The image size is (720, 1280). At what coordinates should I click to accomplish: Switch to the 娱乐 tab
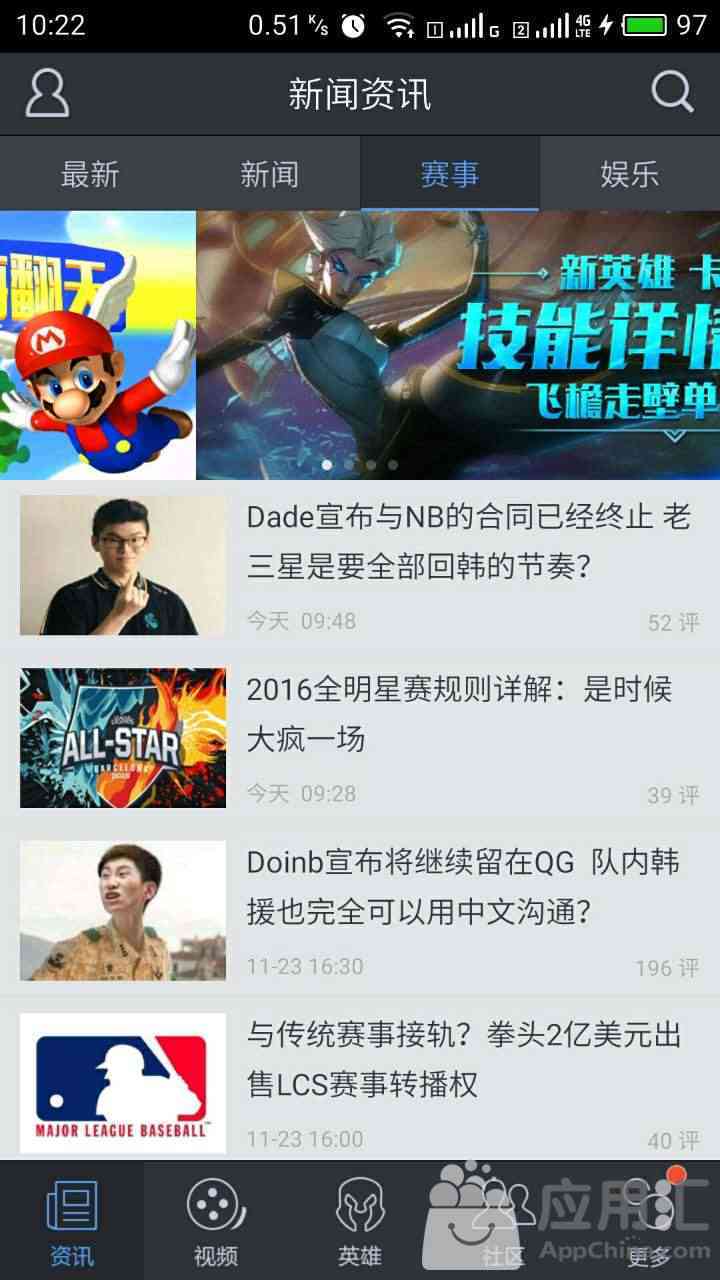(630, 174)
